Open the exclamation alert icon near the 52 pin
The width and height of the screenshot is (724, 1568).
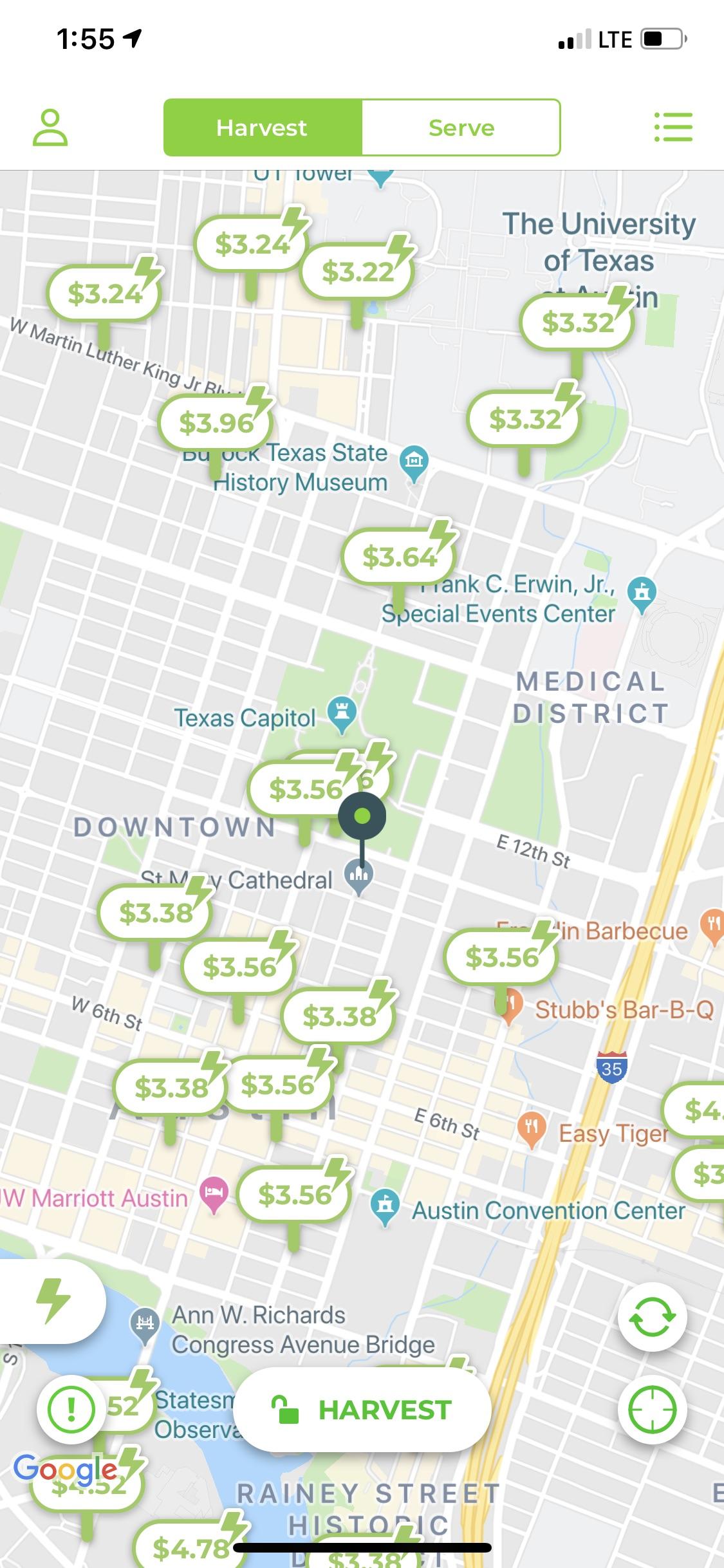point(71,1410)
